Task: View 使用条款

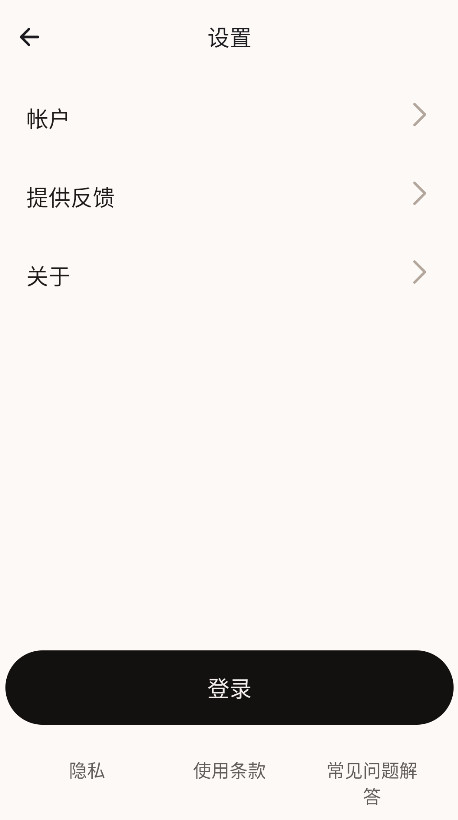Action: (x=229, y=771)
